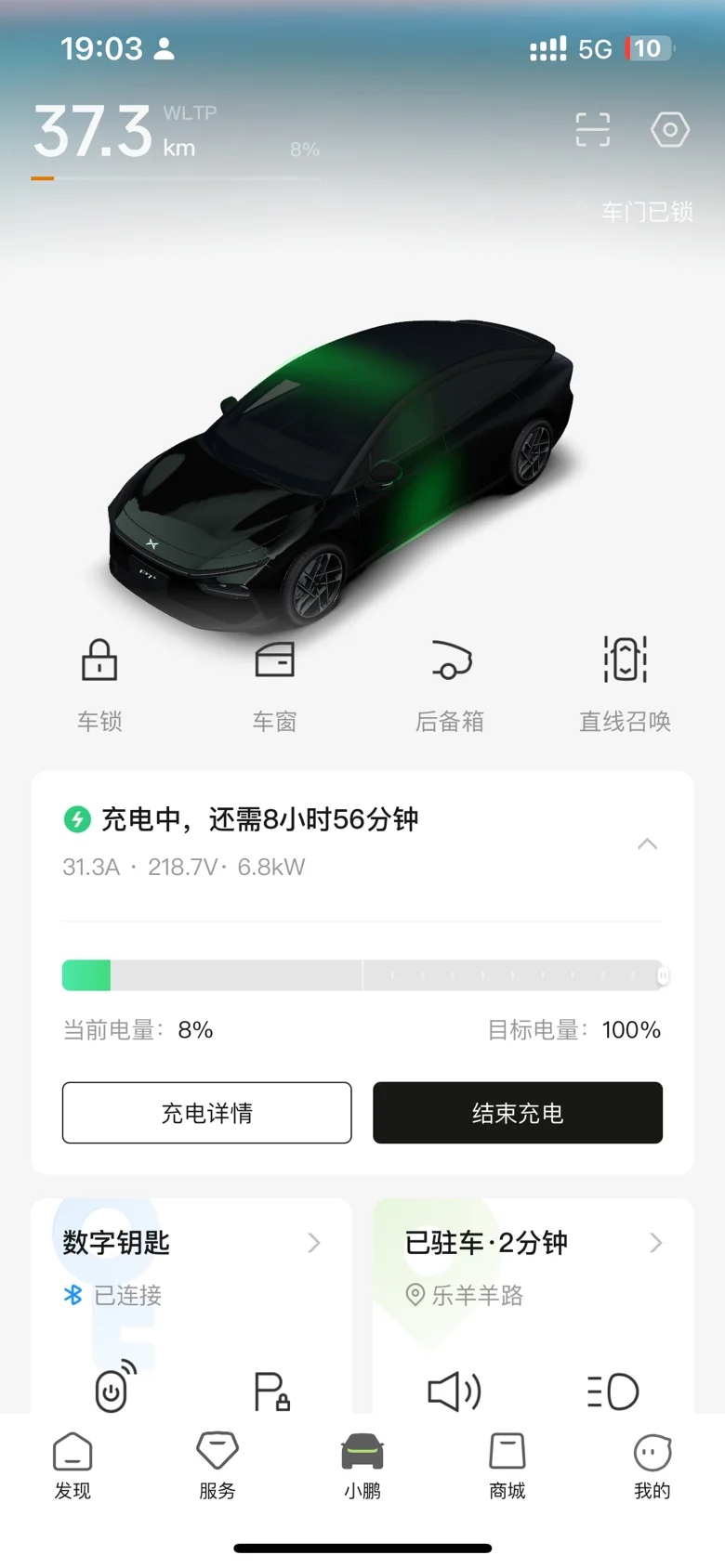725x1568 pixels.
Task: View 充电详情 charging details
Action: pos(207,1113)
